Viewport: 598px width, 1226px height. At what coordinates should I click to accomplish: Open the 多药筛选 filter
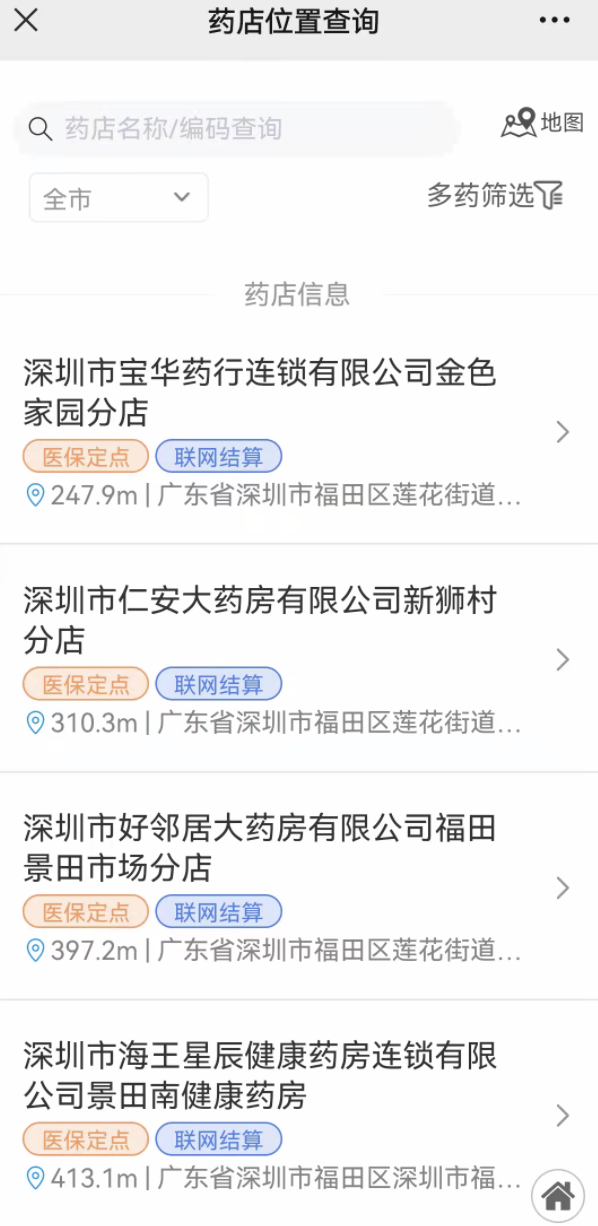pos(495,195)
